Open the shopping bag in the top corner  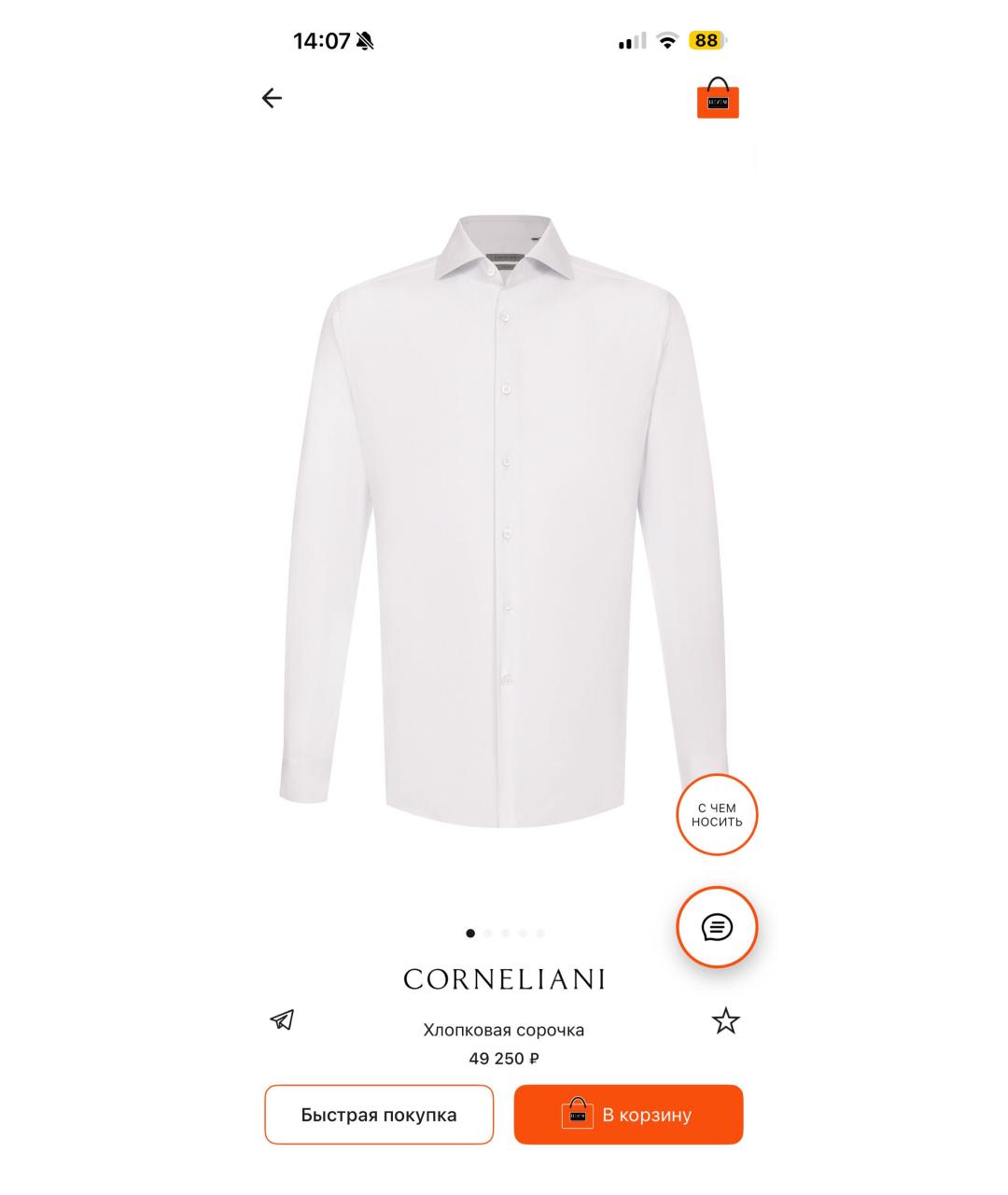tap(719, 100)
